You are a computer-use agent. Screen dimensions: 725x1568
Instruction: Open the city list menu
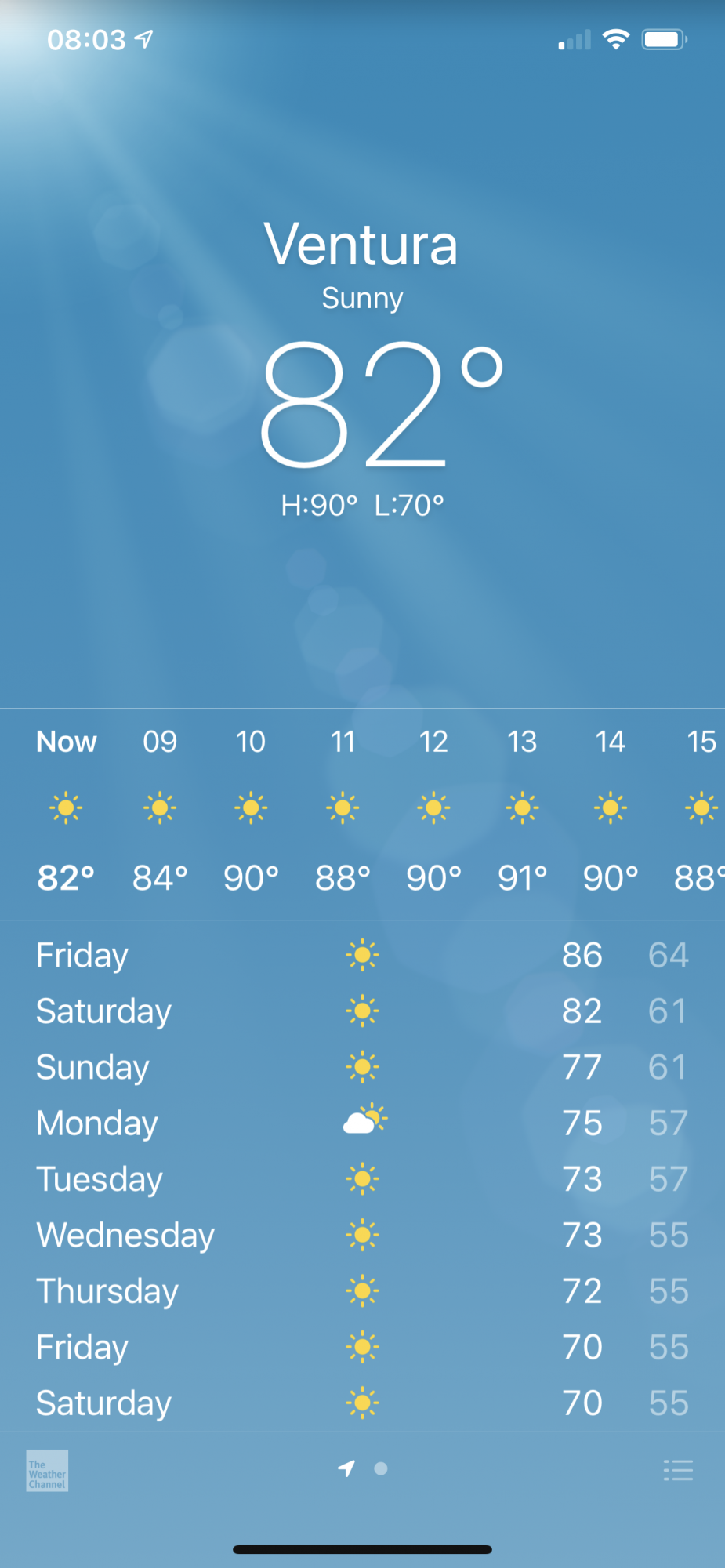[678, 1470]
